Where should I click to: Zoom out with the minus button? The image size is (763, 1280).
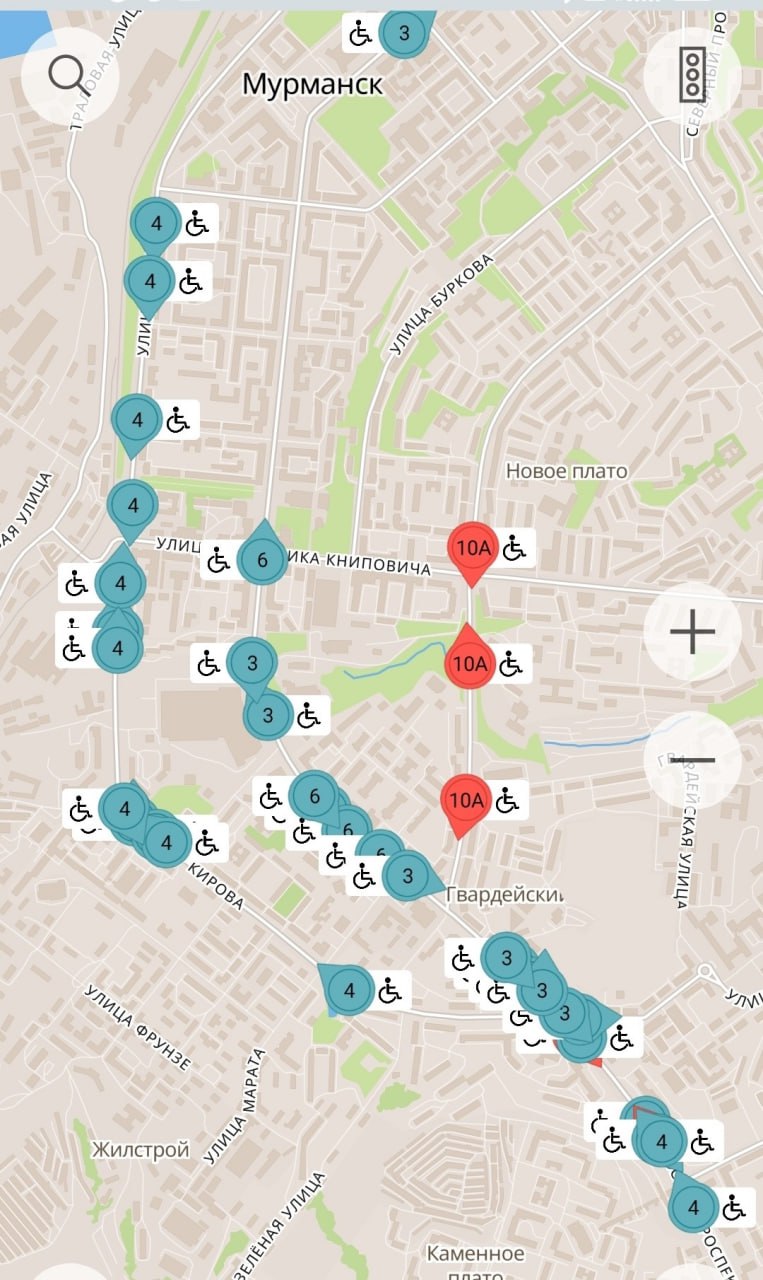click(x=692, y=760)
